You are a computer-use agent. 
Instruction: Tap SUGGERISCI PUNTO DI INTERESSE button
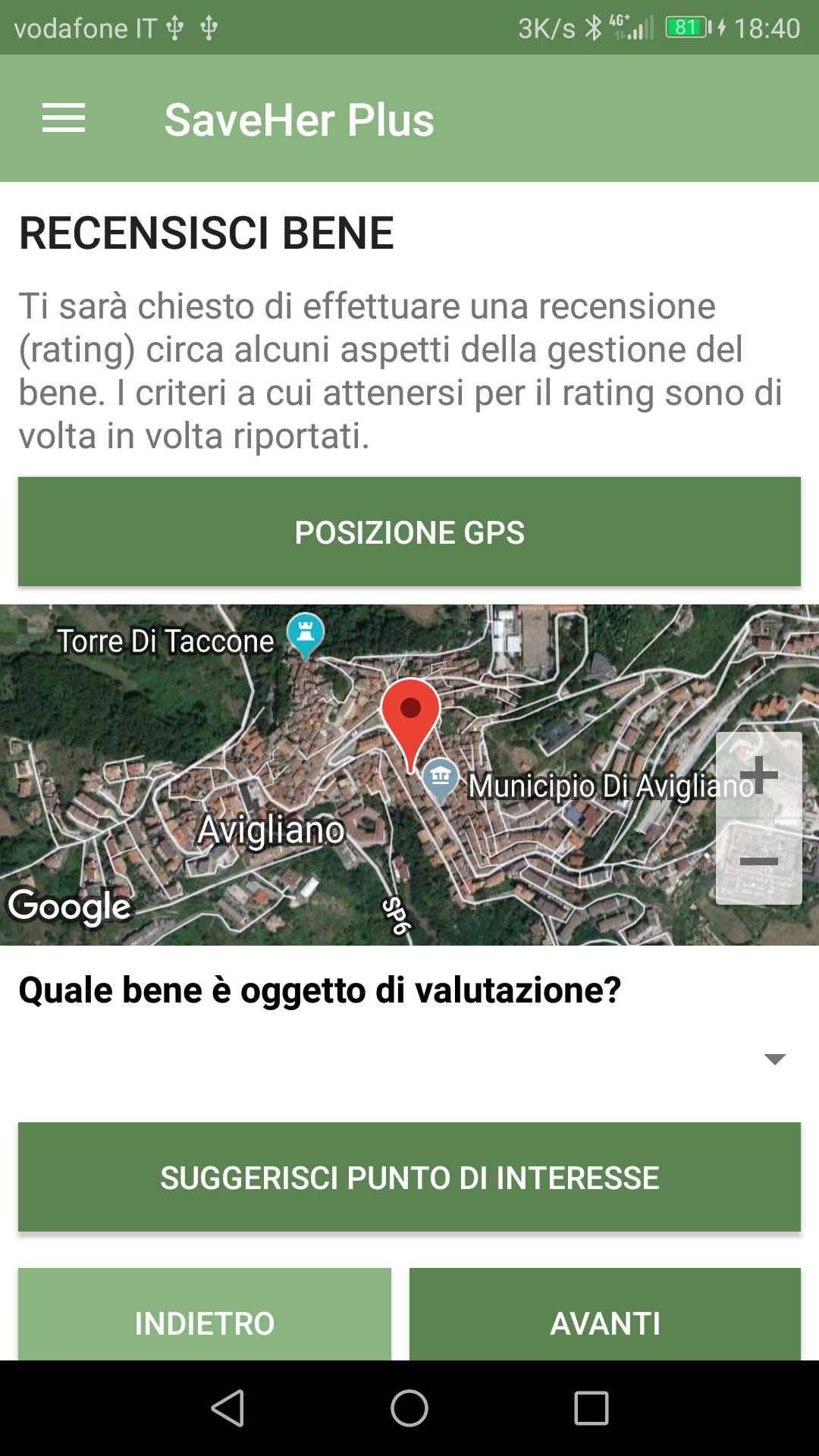tap(409, 1177)
